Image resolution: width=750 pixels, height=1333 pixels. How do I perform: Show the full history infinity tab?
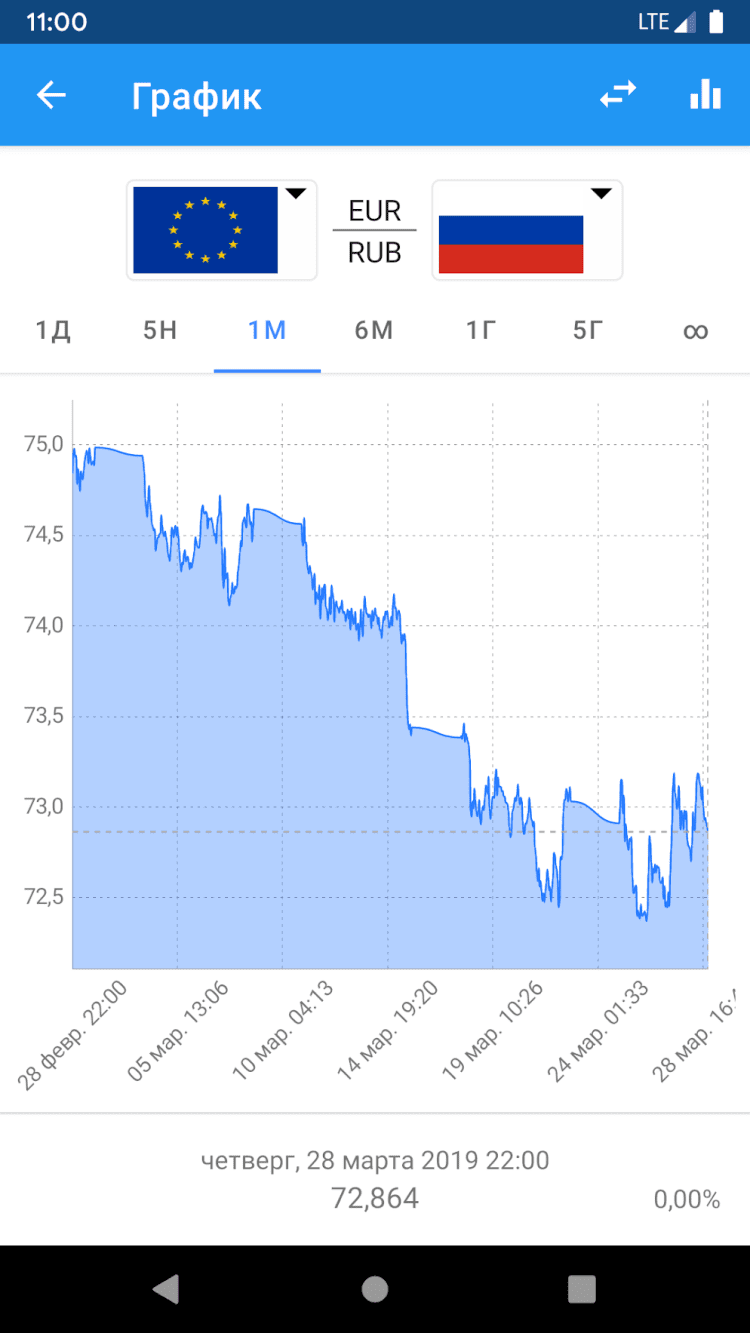click(x=695, y=331)
